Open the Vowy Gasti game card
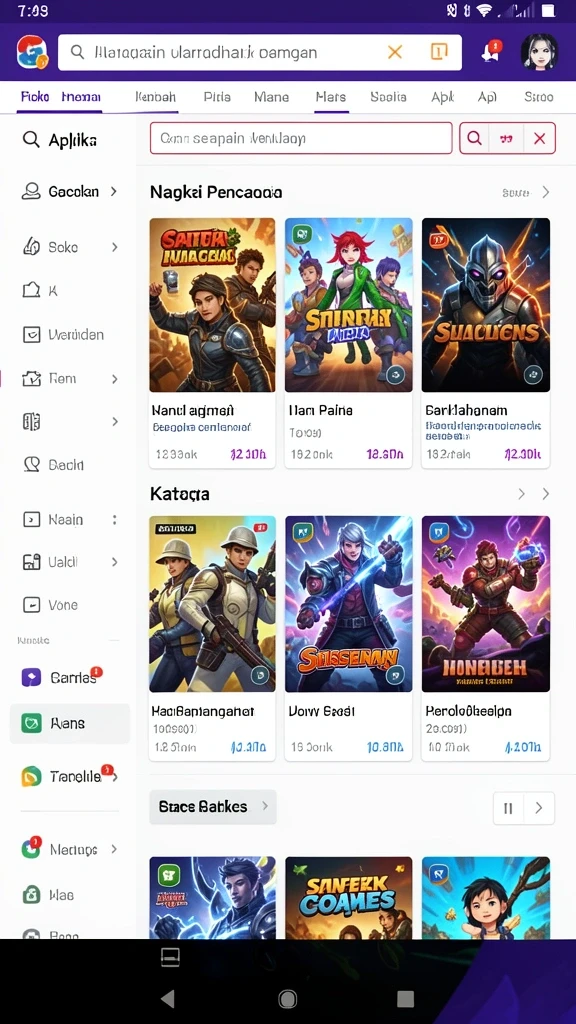Image resolution: width=576 pixels, height=1024 pixels. [349, 639]
